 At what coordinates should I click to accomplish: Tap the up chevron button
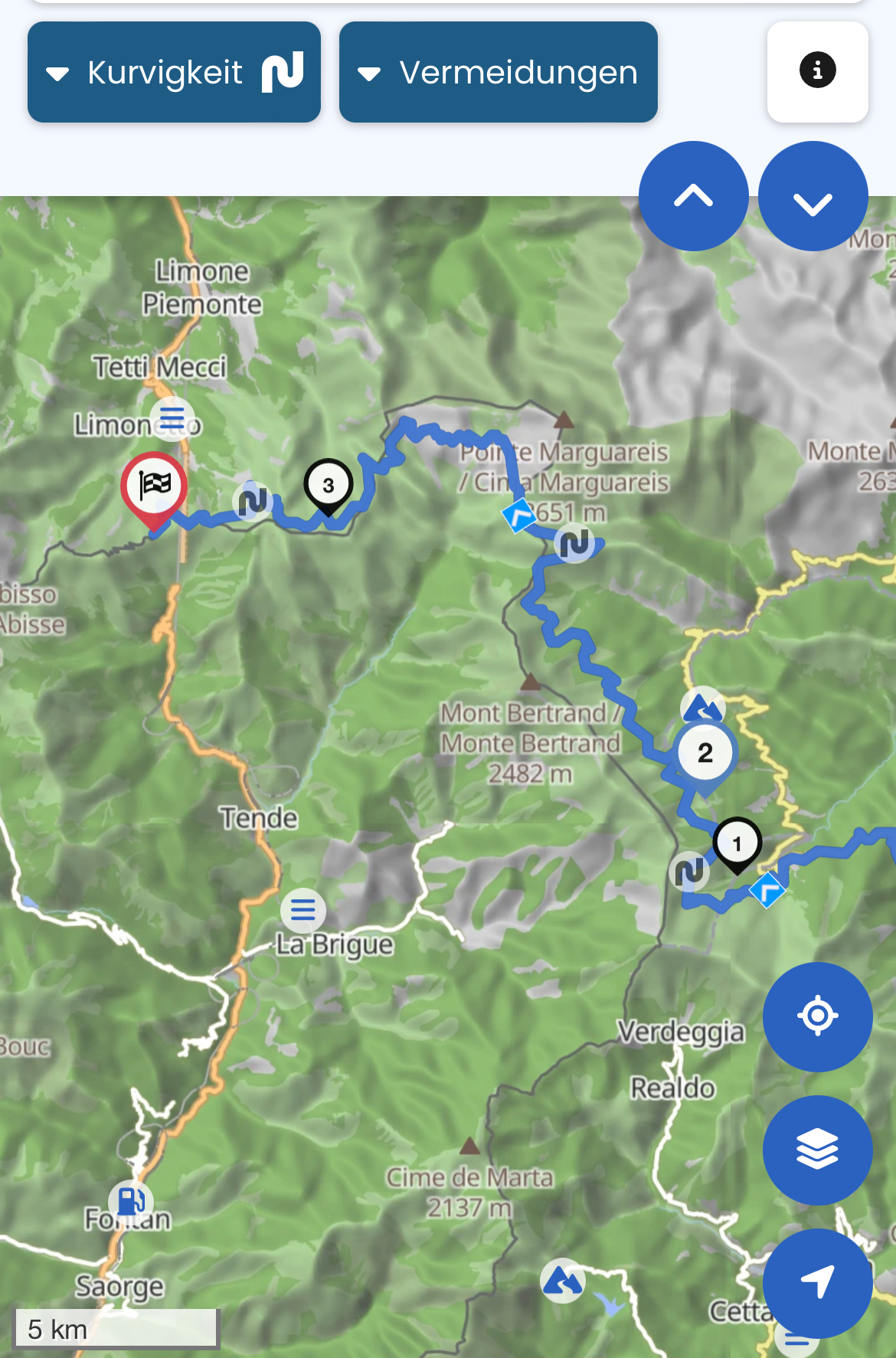pos(693,196)
